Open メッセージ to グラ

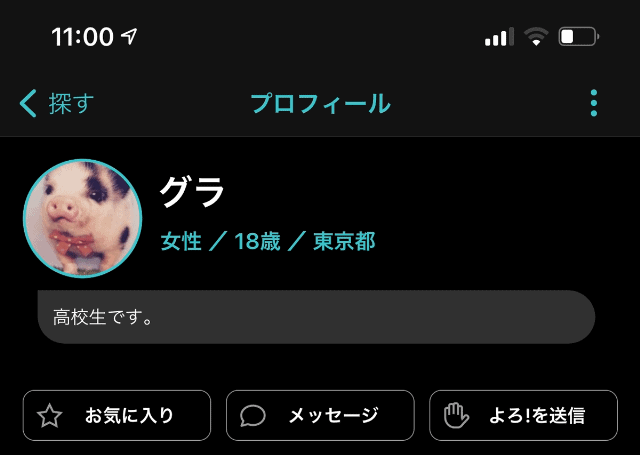(320, 415)
